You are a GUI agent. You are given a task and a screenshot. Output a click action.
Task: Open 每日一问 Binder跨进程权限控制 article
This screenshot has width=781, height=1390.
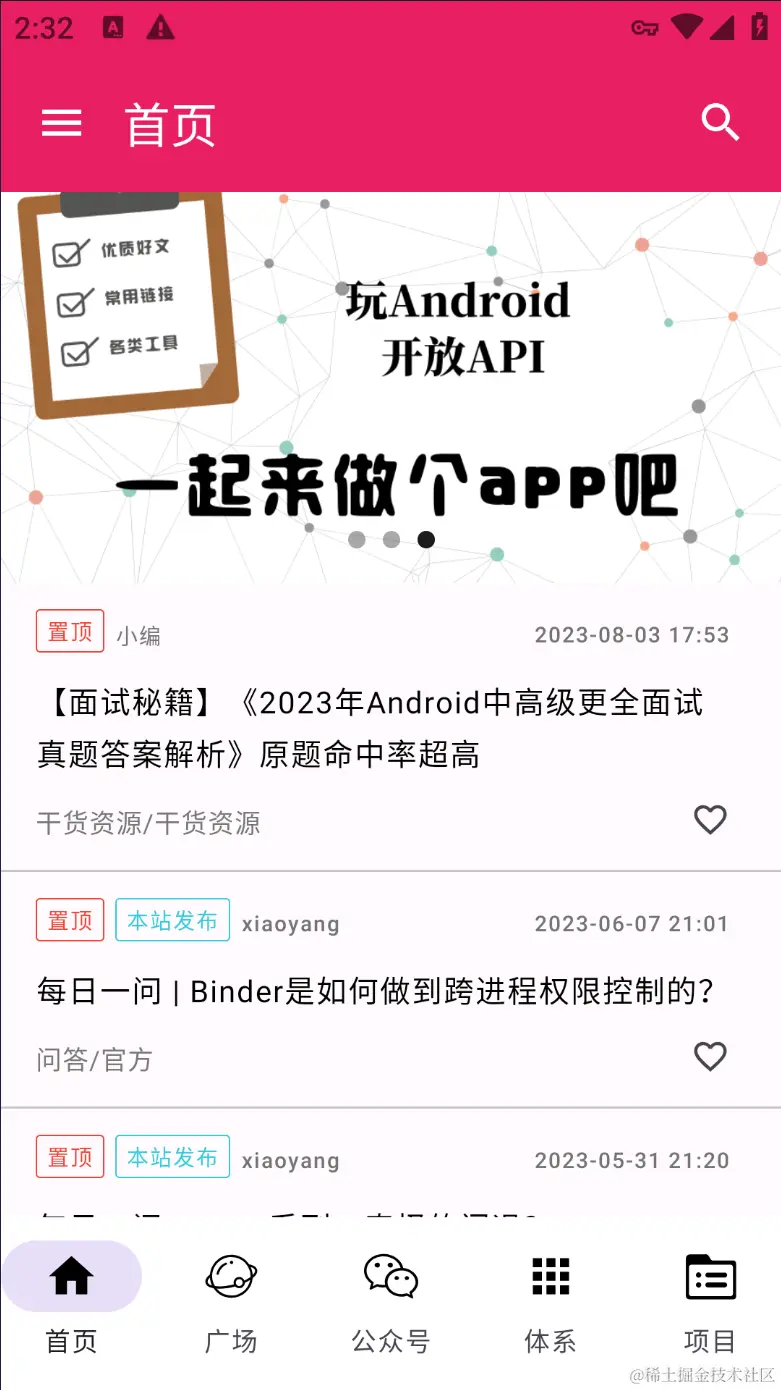coord(375,992)
